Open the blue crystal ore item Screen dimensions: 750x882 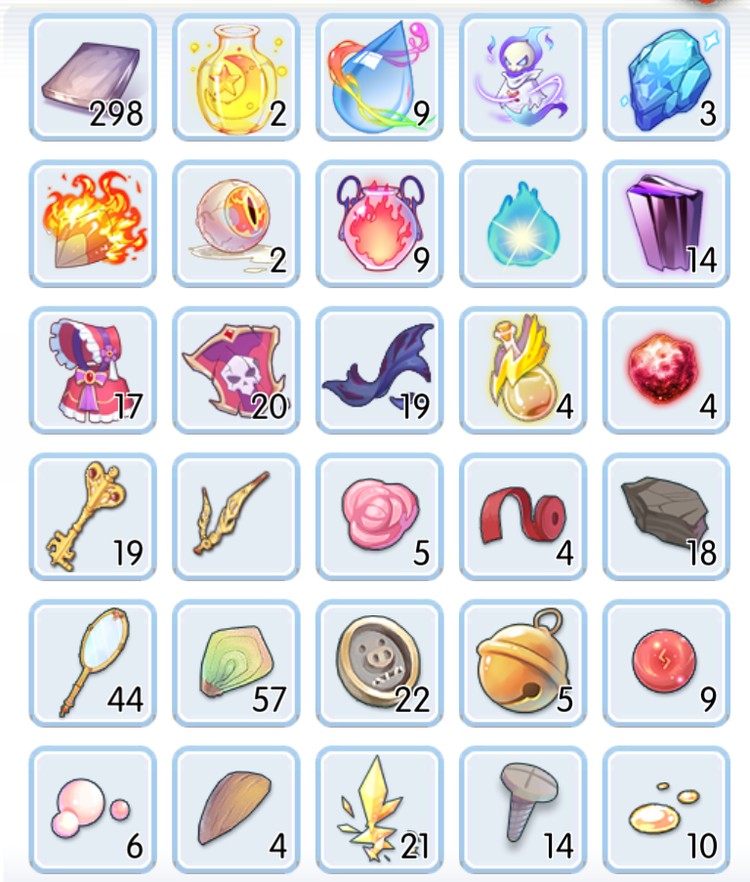[666, 78]
